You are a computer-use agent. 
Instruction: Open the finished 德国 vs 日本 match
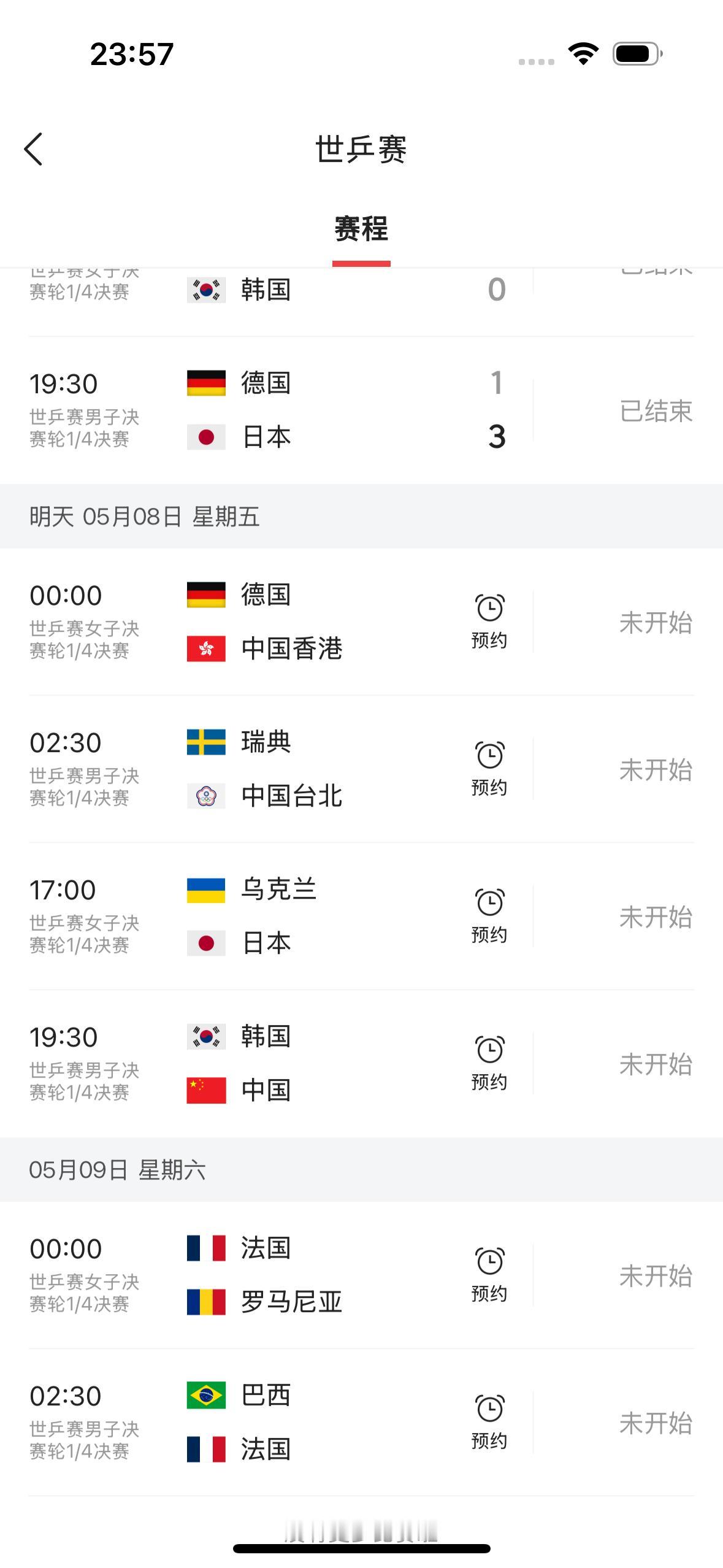point(361,410)
